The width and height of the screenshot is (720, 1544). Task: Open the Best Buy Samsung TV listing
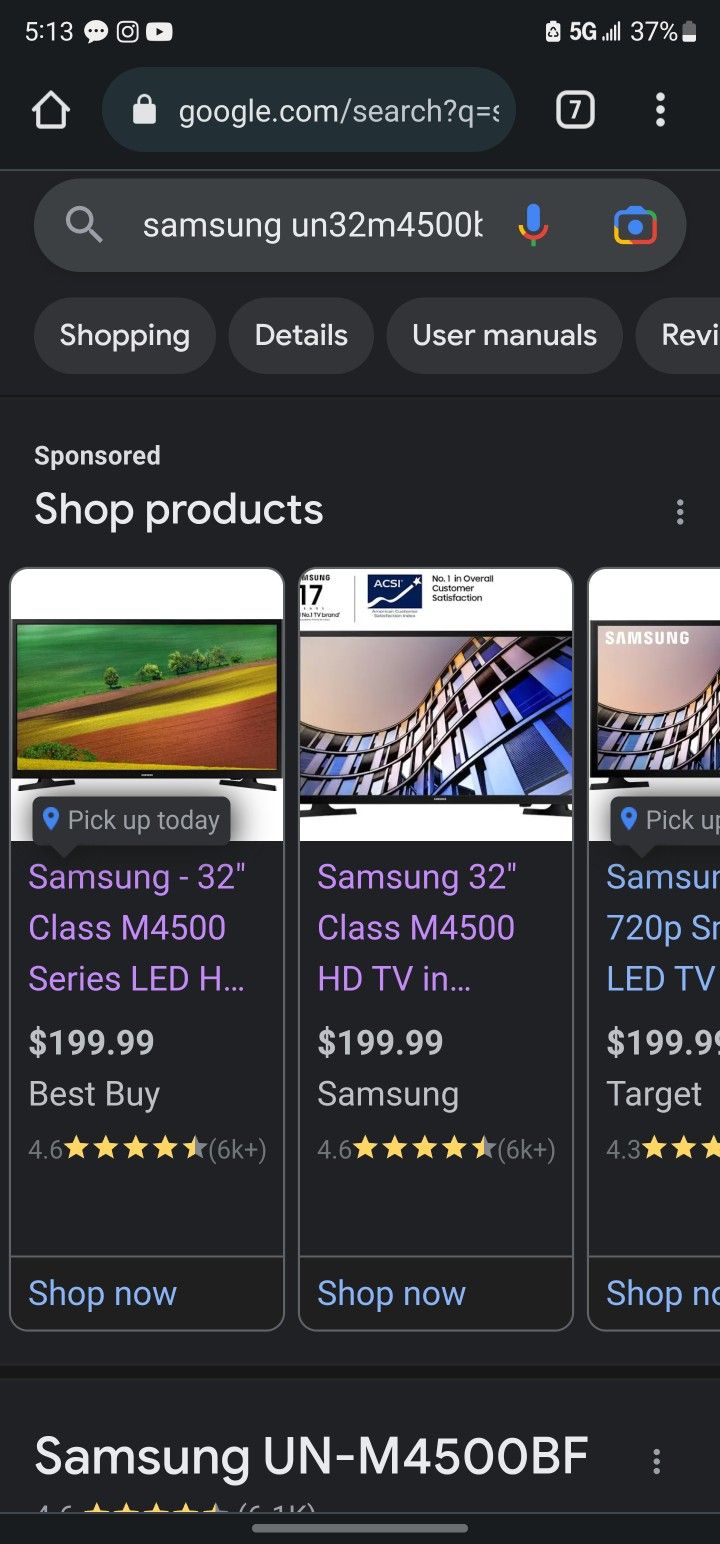point(137,928)
